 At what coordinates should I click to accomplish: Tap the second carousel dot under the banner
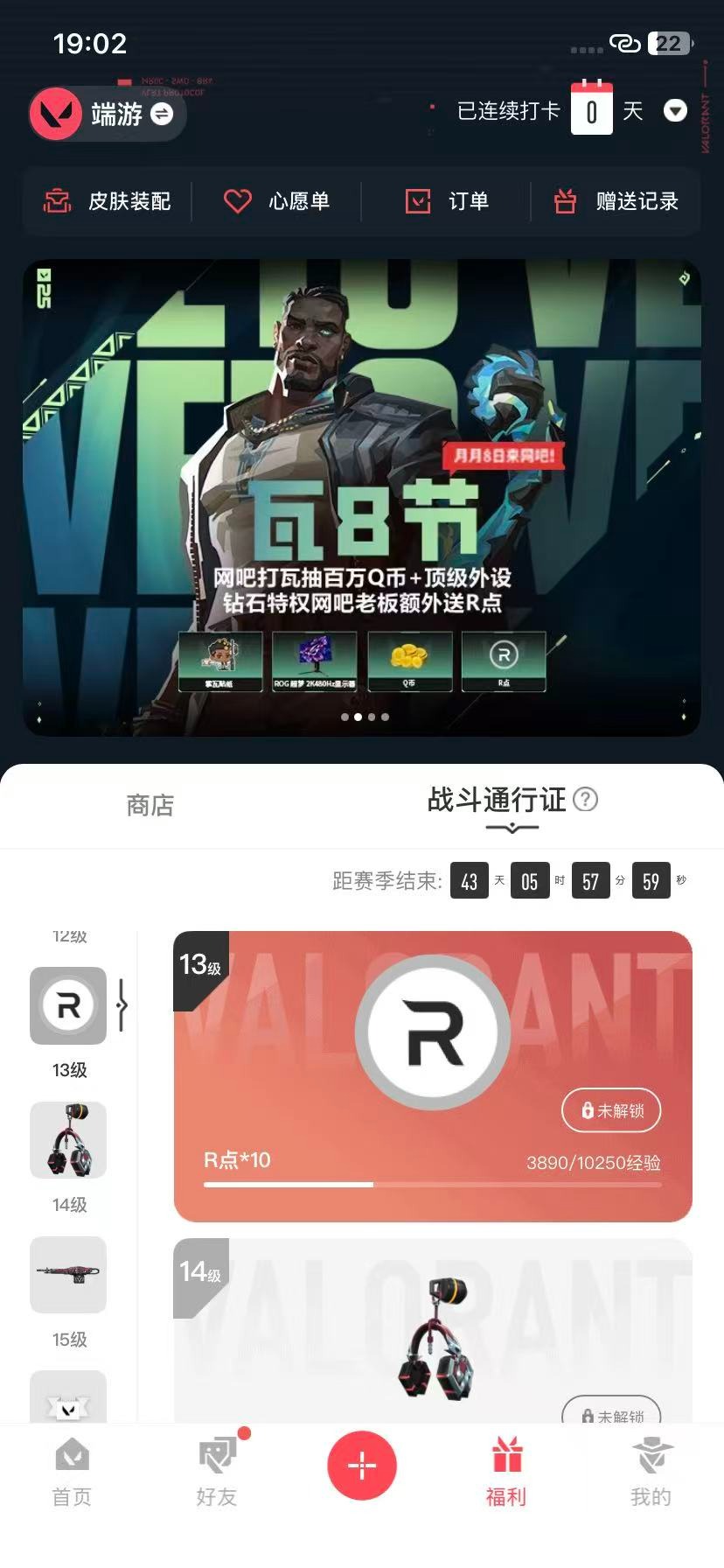(358, 716)
